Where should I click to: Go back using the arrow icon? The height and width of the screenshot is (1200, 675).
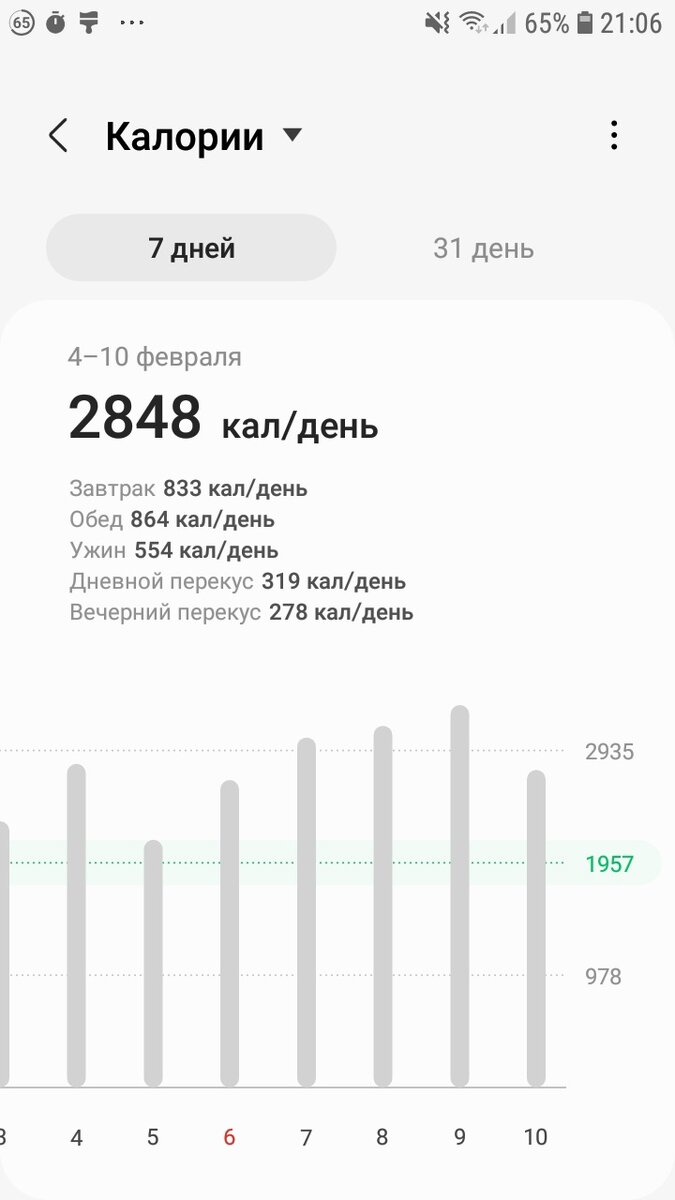[x=58, y=135]
